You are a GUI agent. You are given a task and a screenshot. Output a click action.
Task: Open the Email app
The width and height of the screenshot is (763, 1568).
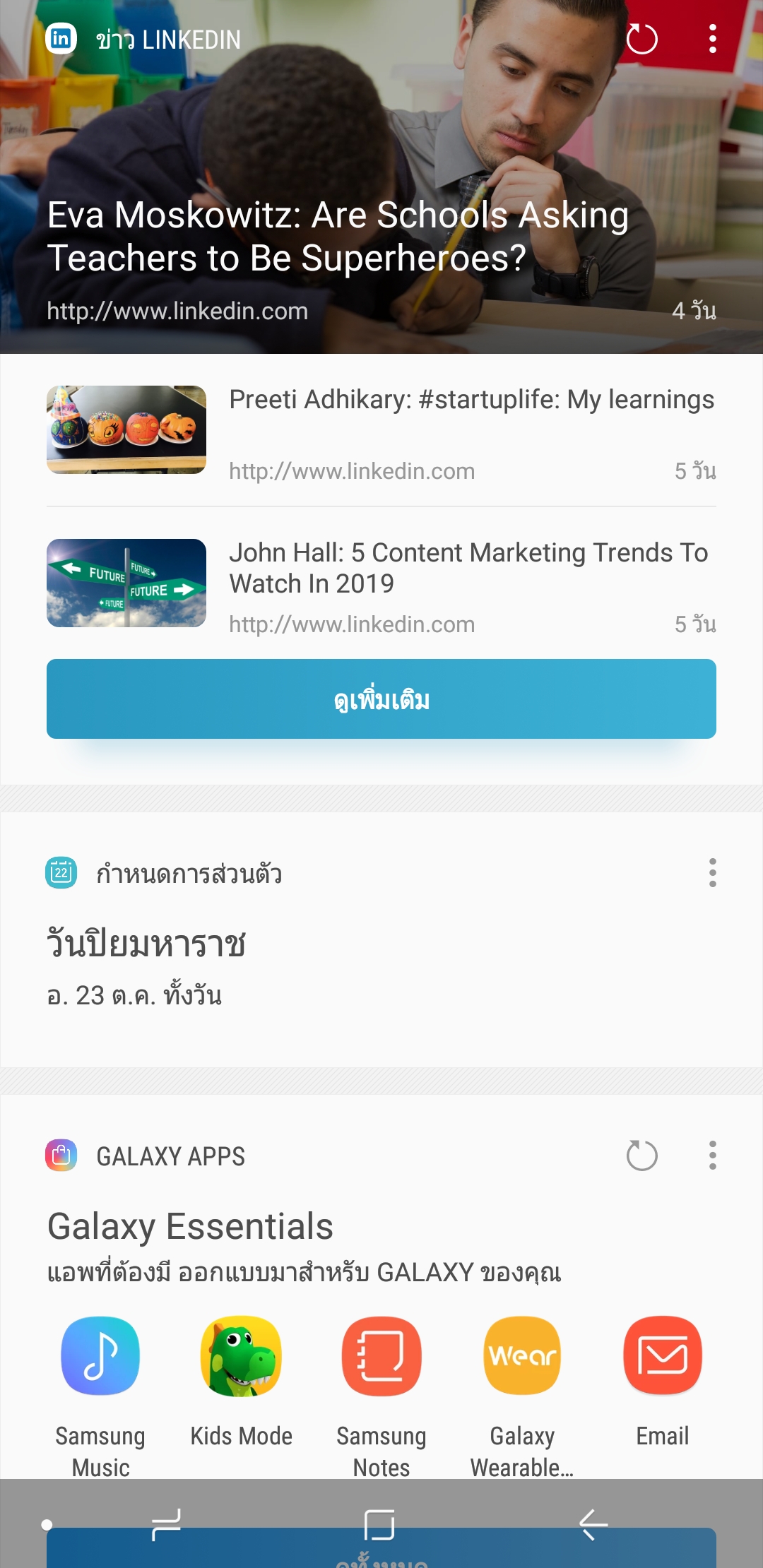click(662, 1356)
